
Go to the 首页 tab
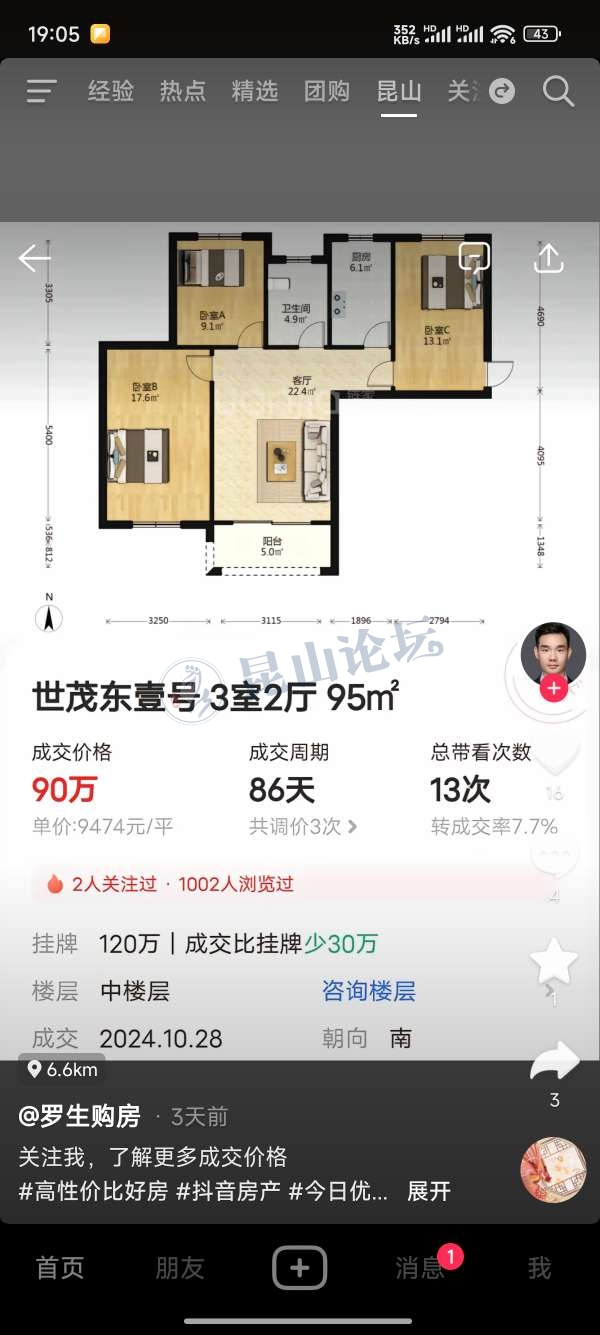click(60, 1268)
